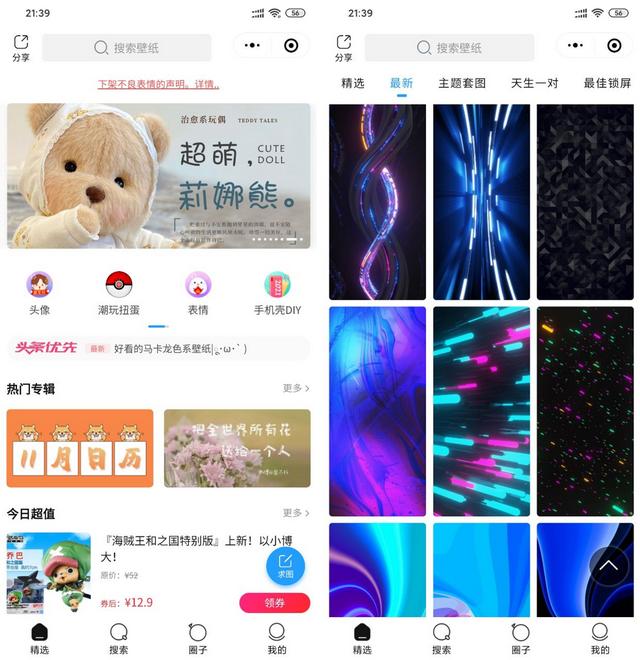Open the 头像 category
Image resolution: width=640 pixels, height=660 pixels.
coord(39,294)
